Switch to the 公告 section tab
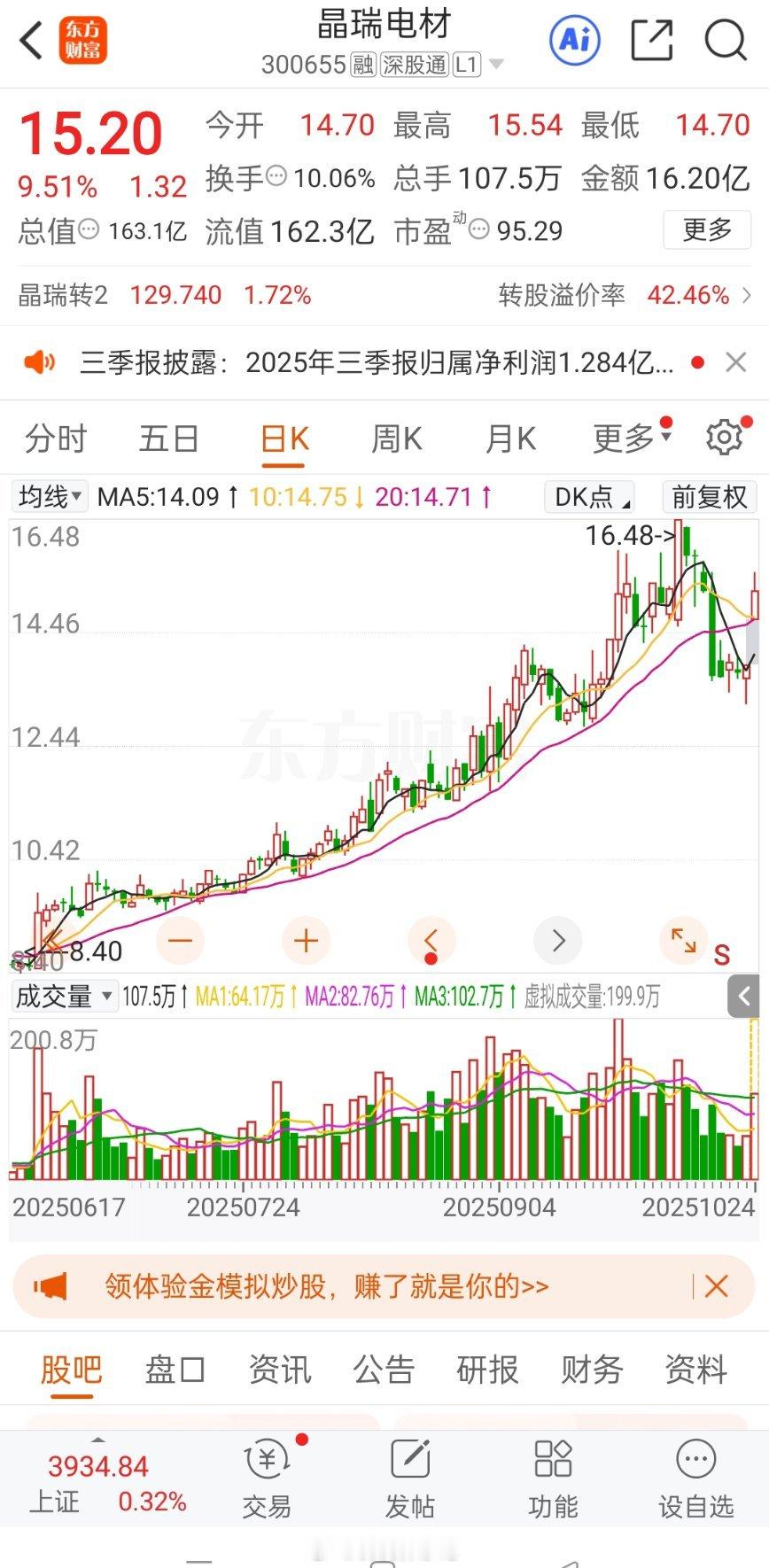Viewport: 769px width, 1568px height. (x=384, y=1370)
